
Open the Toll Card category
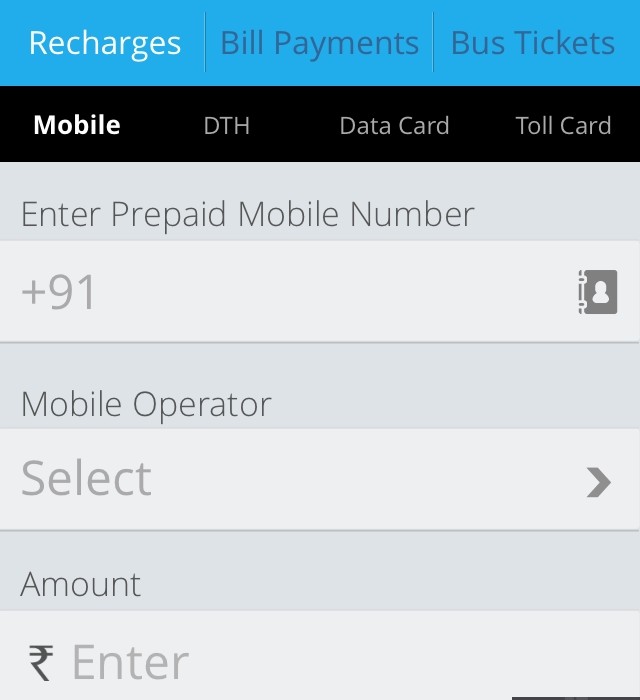[563, 125]
